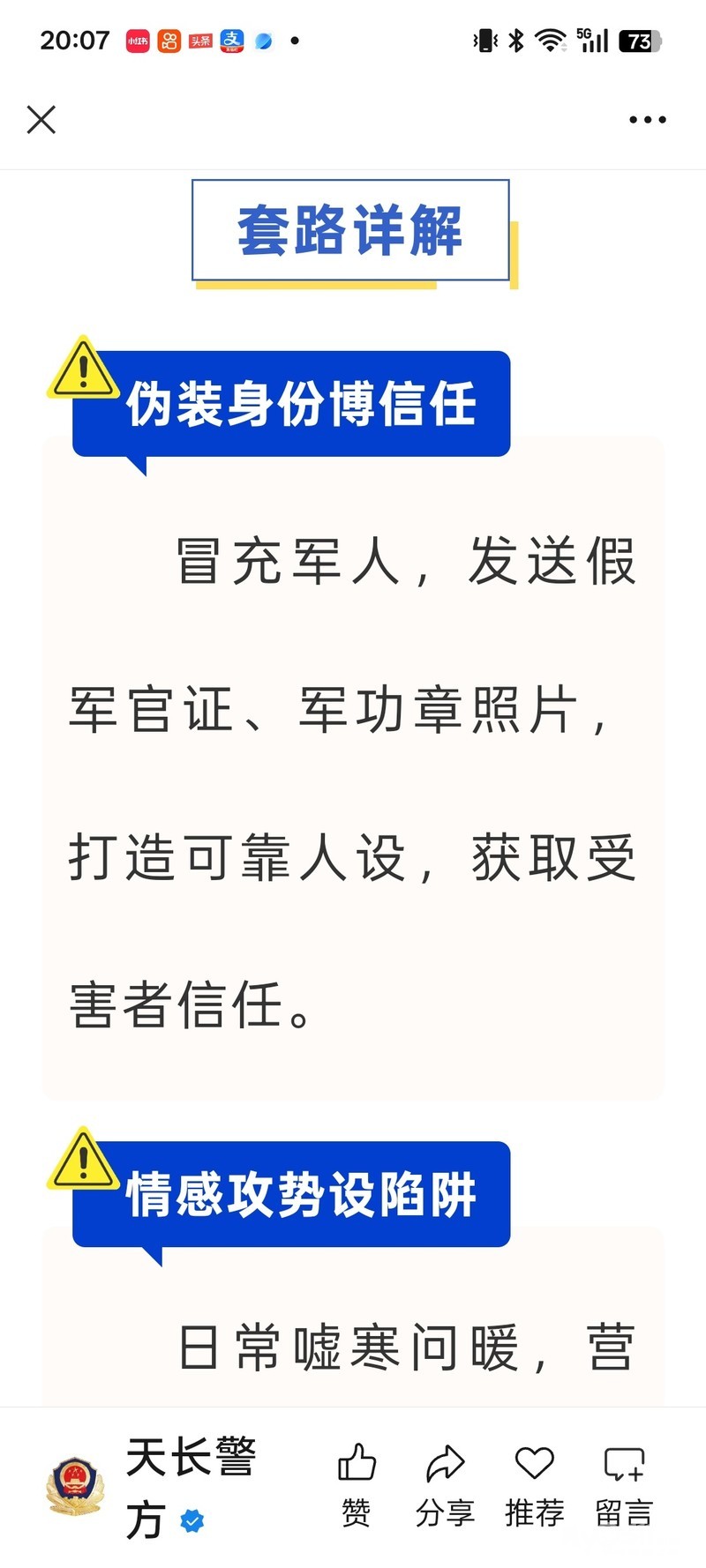706x1568 pixels.
Task: Close the article page
Action: coord(41,119)
